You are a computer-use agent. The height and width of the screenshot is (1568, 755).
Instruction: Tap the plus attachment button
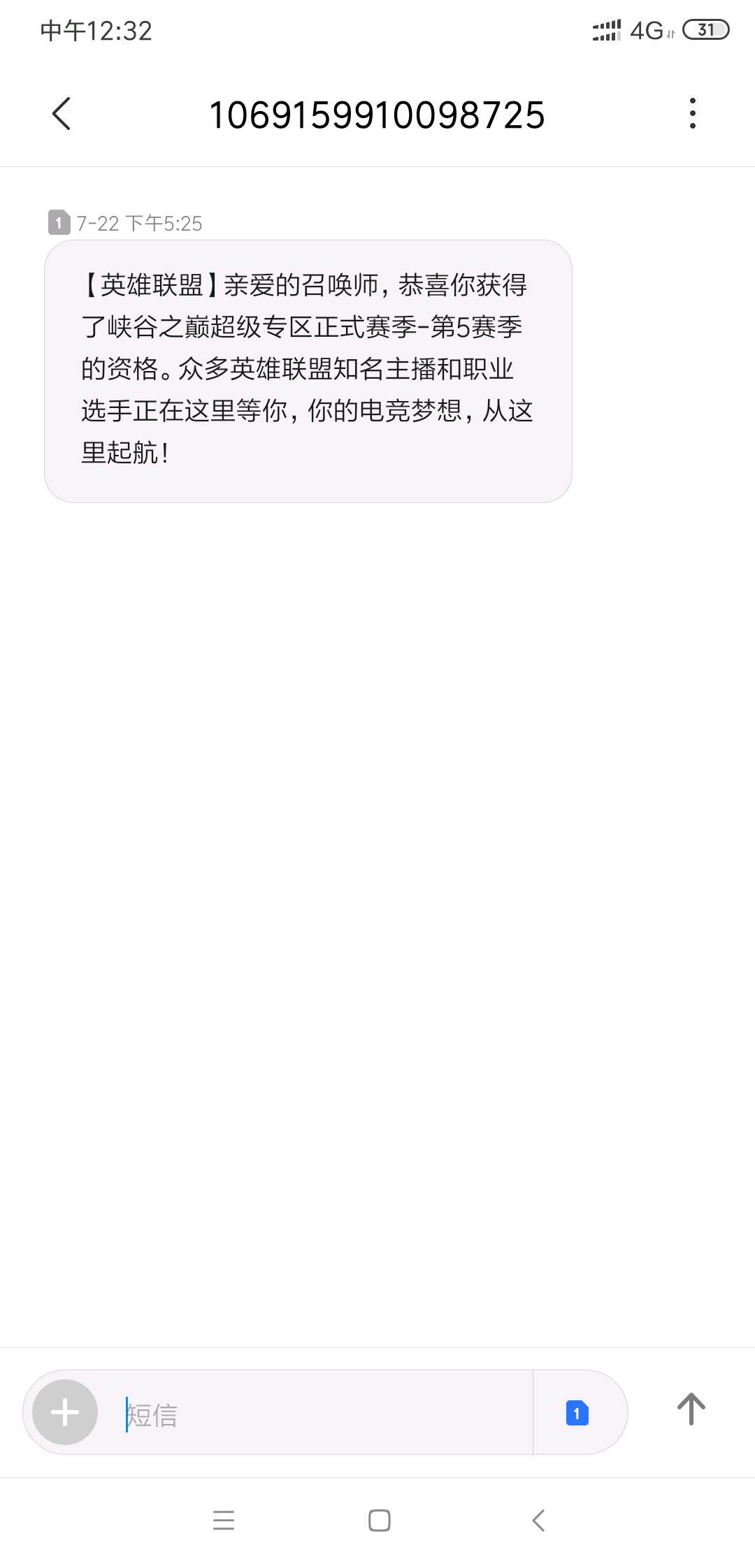pyautogui.click(x=65, y=1412)
